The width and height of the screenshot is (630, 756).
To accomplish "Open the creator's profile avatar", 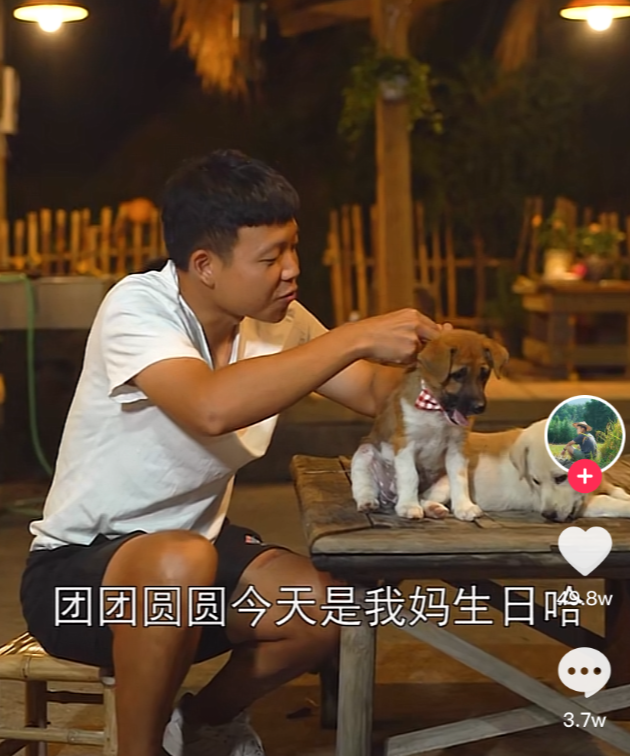I will pos(584,433).
